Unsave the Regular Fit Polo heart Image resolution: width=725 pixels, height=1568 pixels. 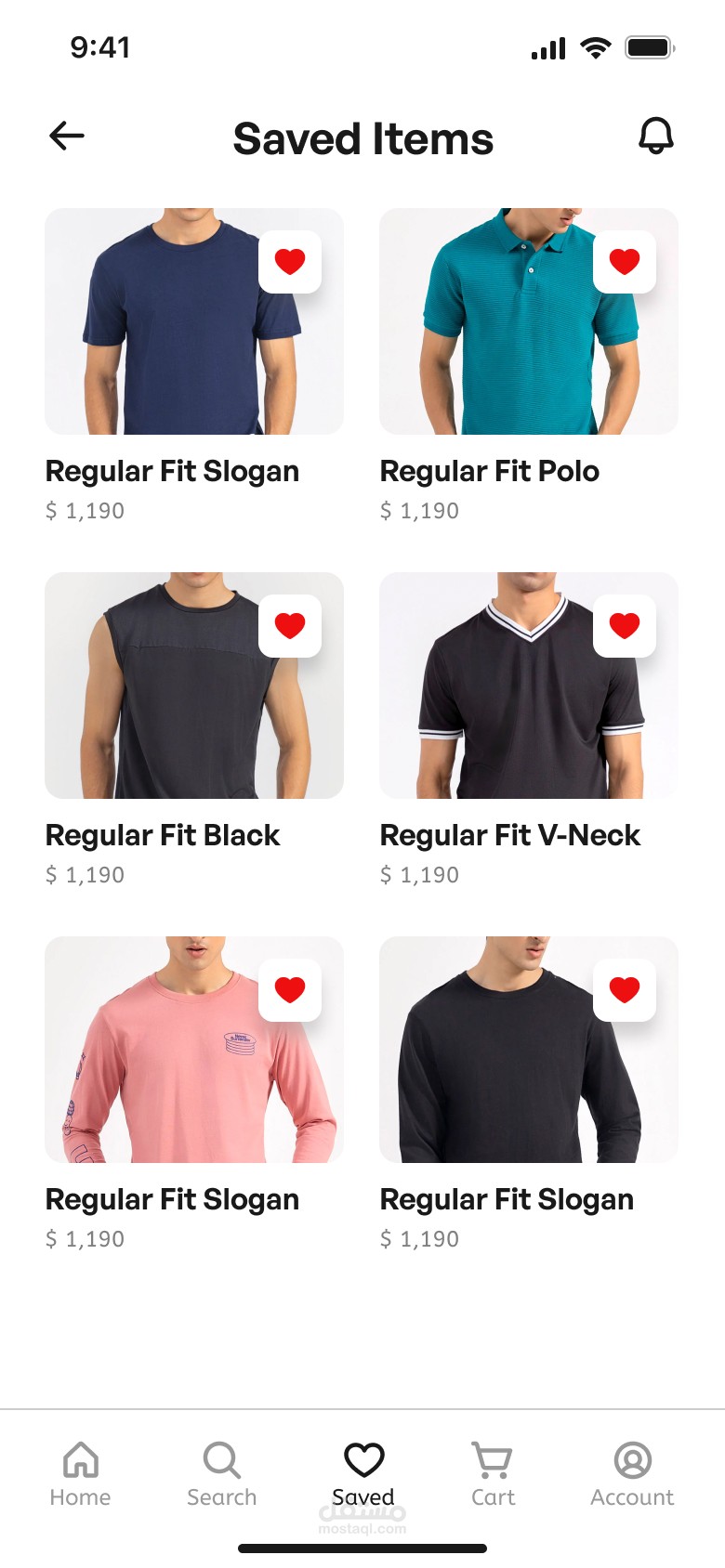coord(625,262)
